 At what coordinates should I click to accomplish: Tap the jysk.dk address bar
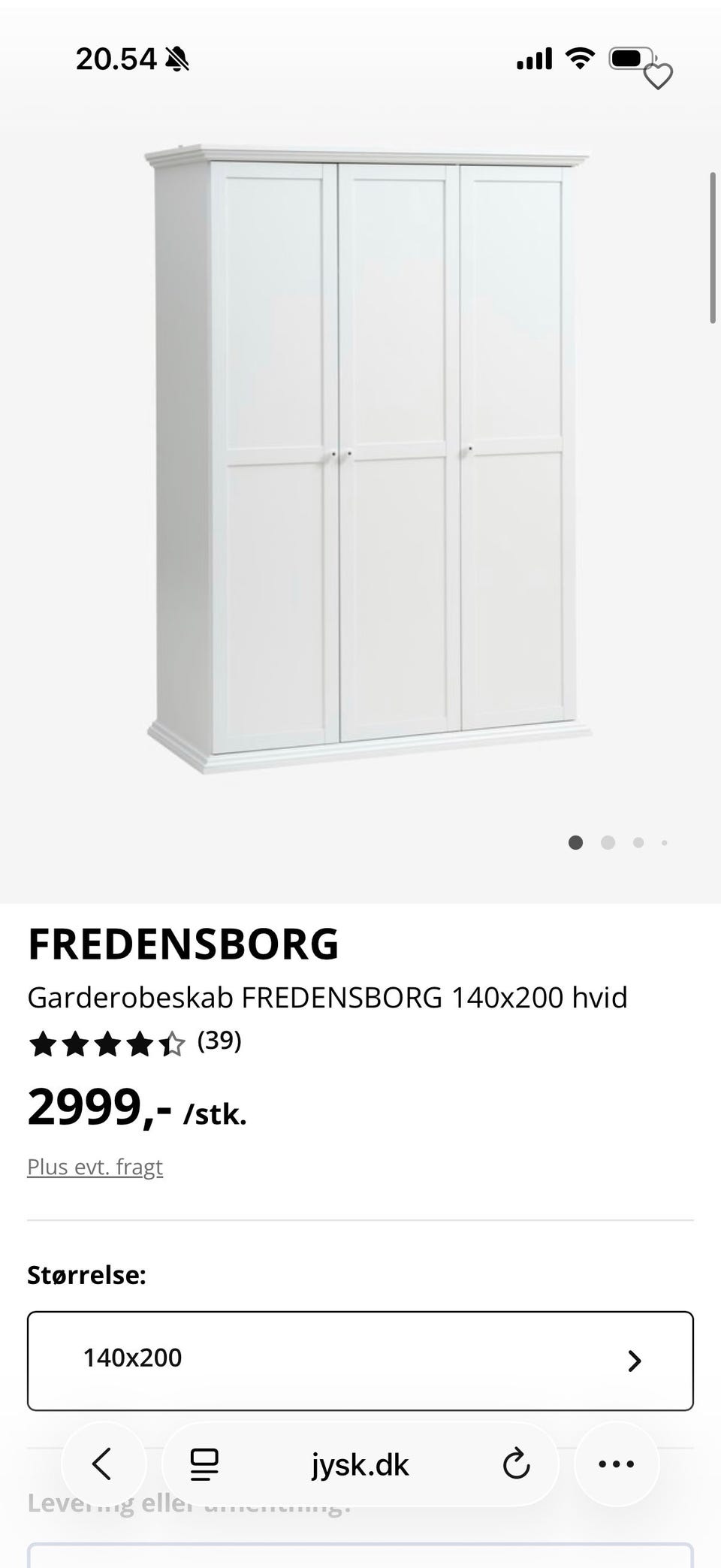pos(360,1464)
